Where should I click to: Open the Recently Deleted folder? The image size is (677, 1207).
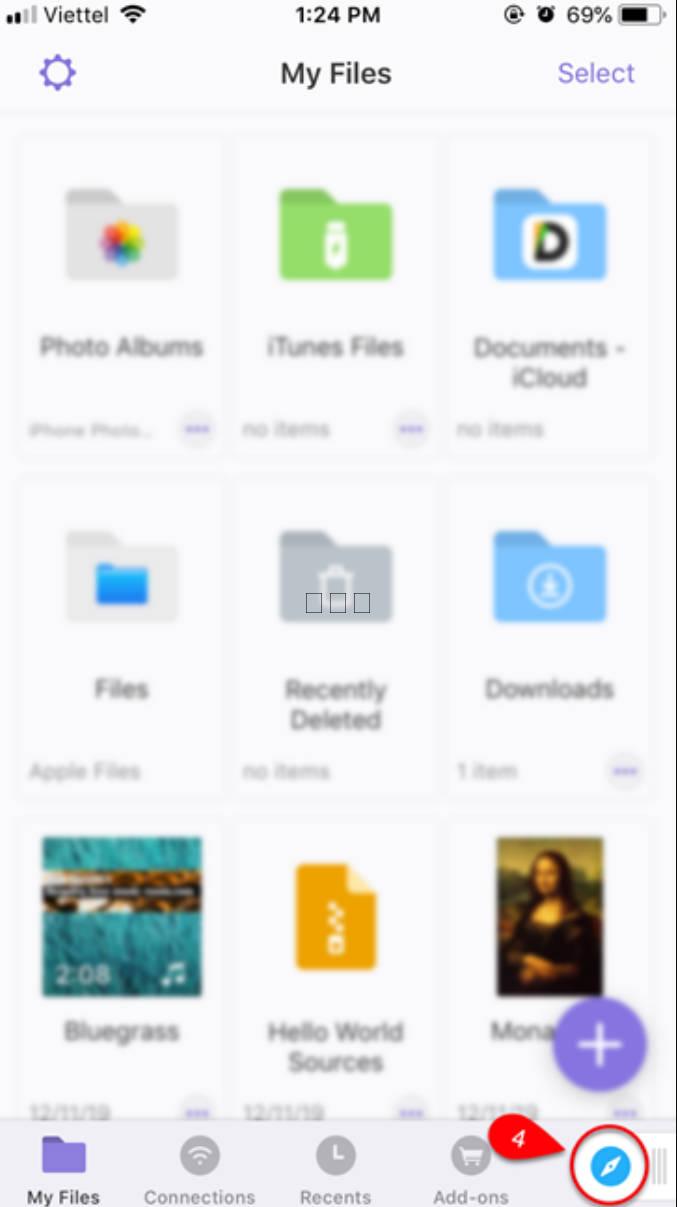335,578
